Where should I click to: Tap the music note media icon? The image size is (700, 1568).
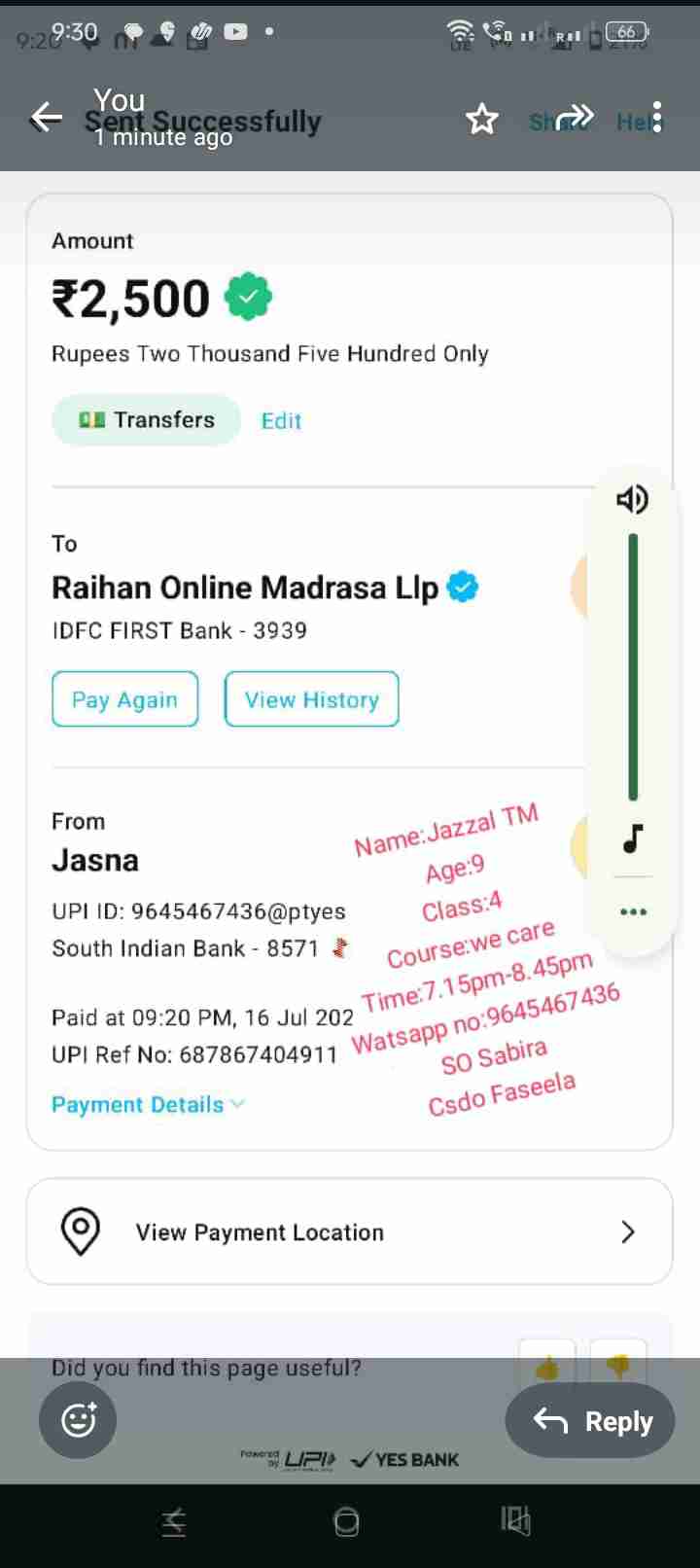(x=633, y=837)
